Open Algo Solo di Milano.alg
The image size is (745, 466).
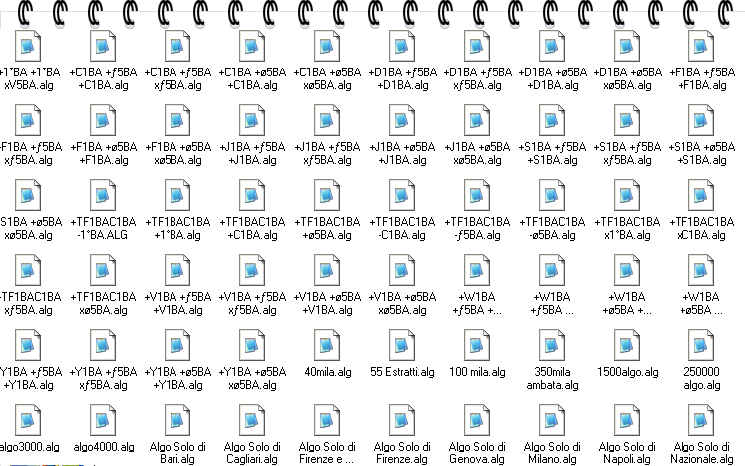click(552, 421)
